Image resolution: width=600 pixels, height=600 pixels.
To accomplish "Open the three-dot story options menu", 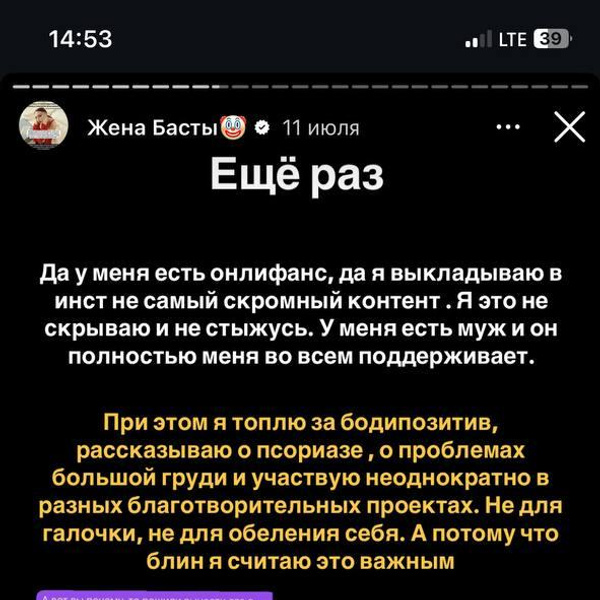I will pyautogui.click(x=509, y=127).
